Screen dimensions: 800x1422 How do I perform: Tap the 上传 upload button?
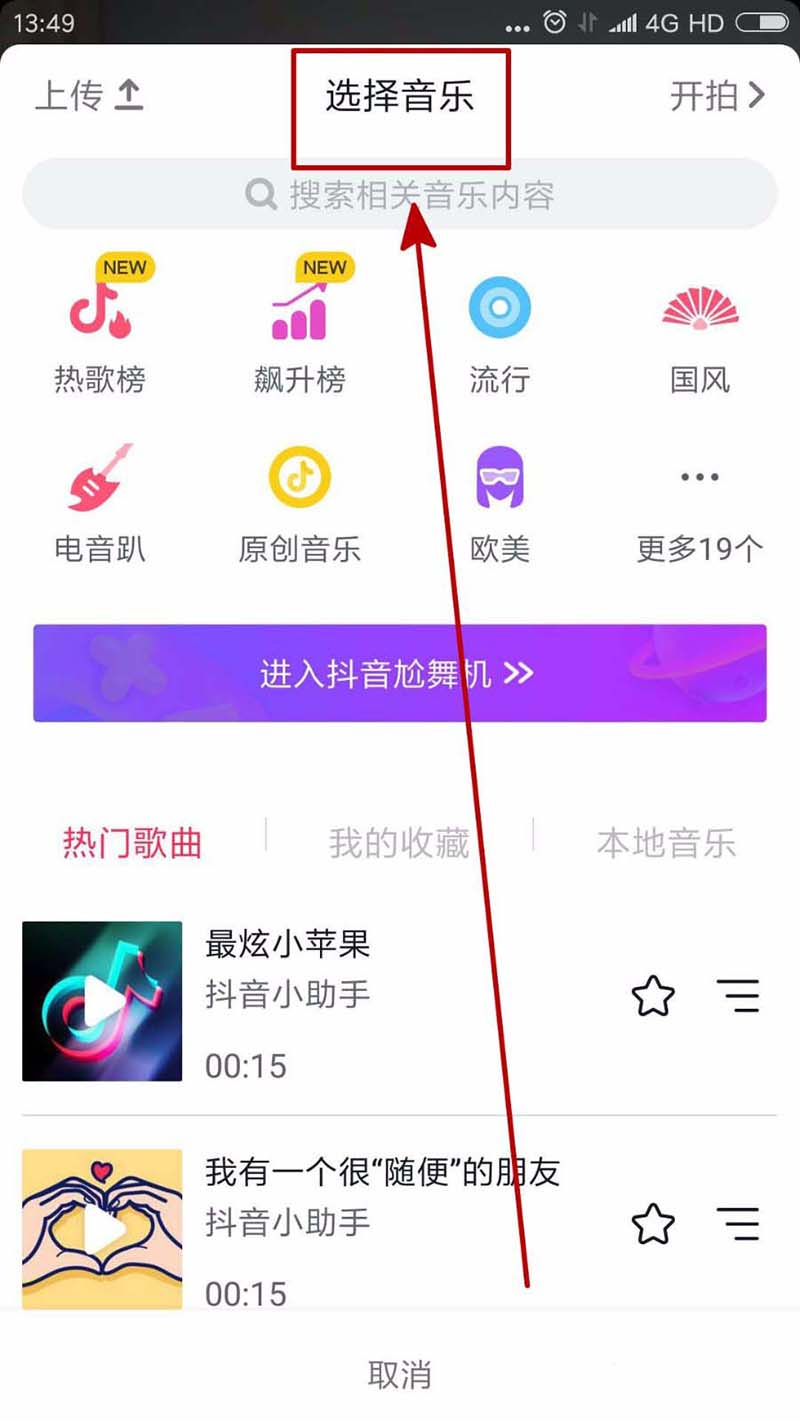[89, 96]
